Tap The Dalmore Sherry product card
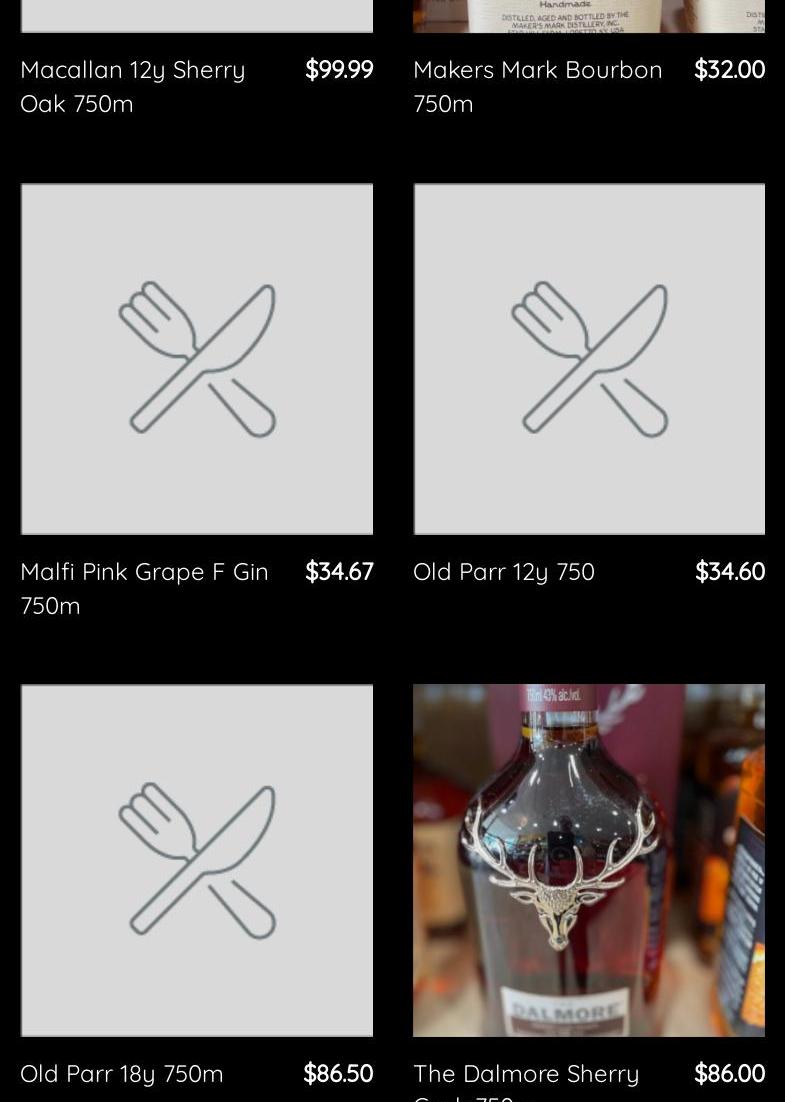 (589, 860)
